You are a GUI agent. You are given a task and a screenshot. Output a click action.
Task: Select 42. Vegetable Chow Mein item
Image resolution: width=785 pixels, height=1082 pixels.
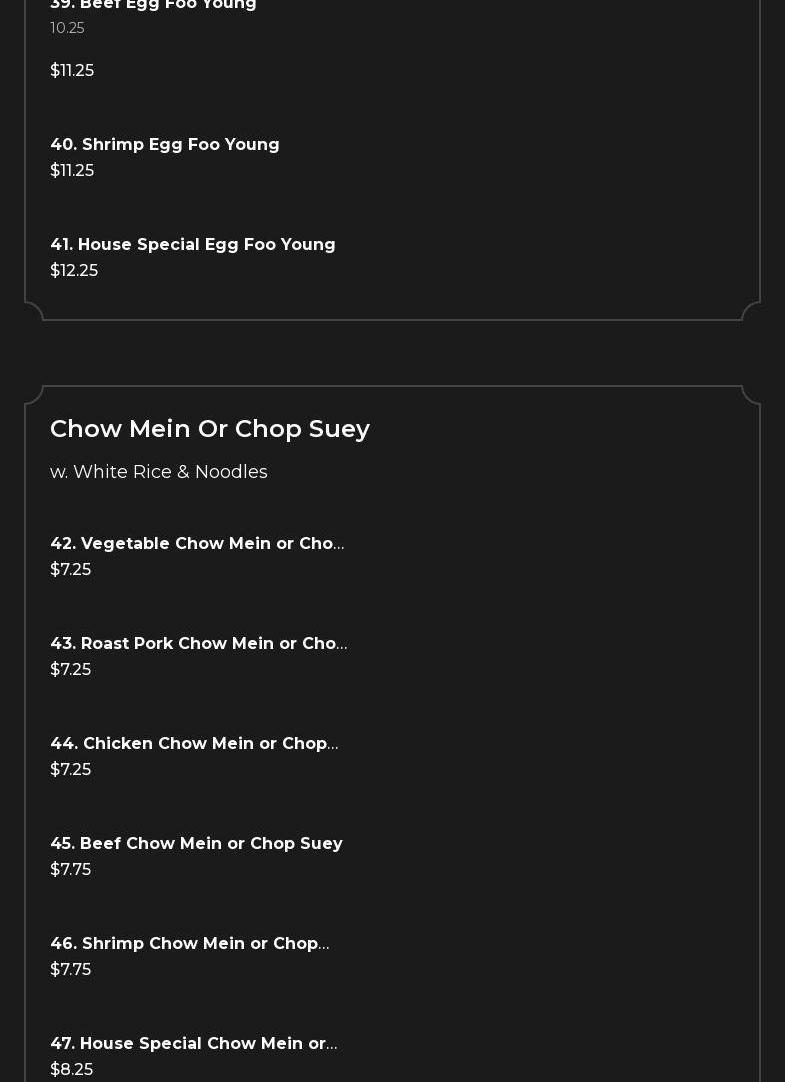197,544
